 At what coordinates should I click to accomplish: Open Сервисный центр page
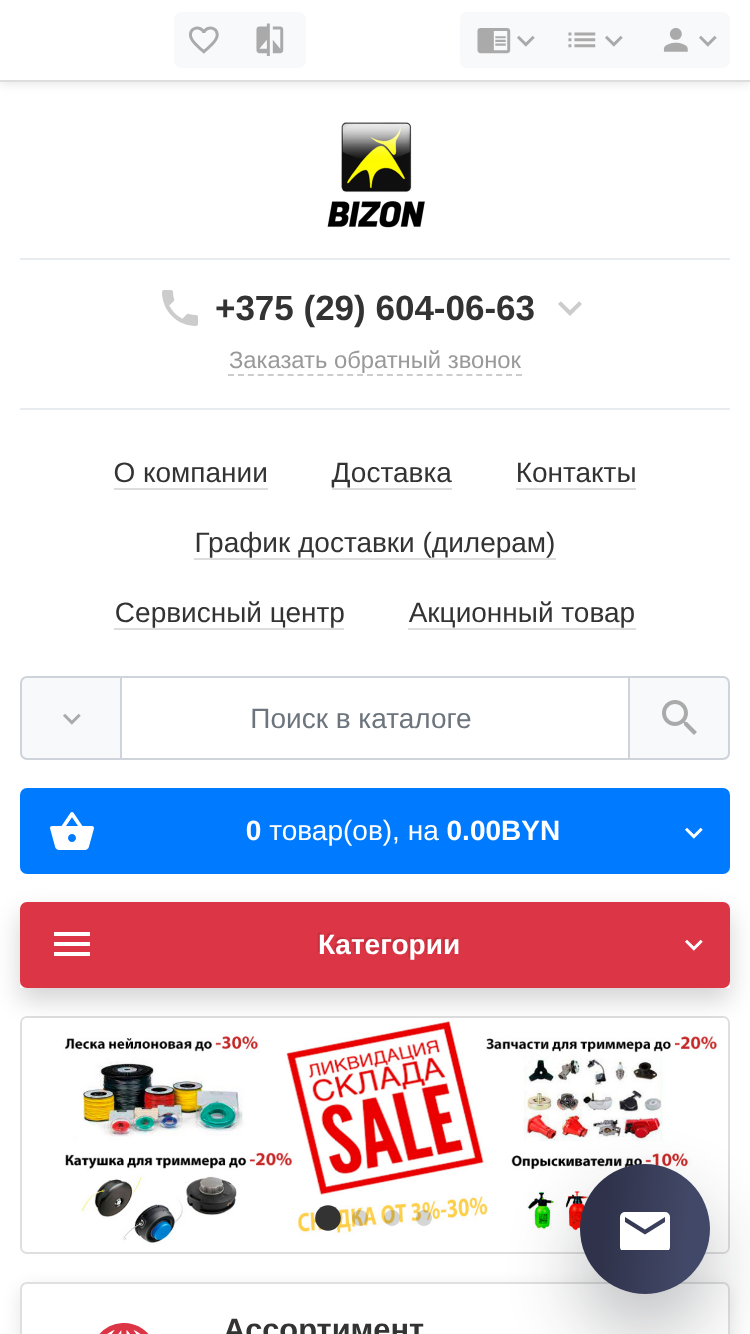pyautogui.click(x=230, y=613)
